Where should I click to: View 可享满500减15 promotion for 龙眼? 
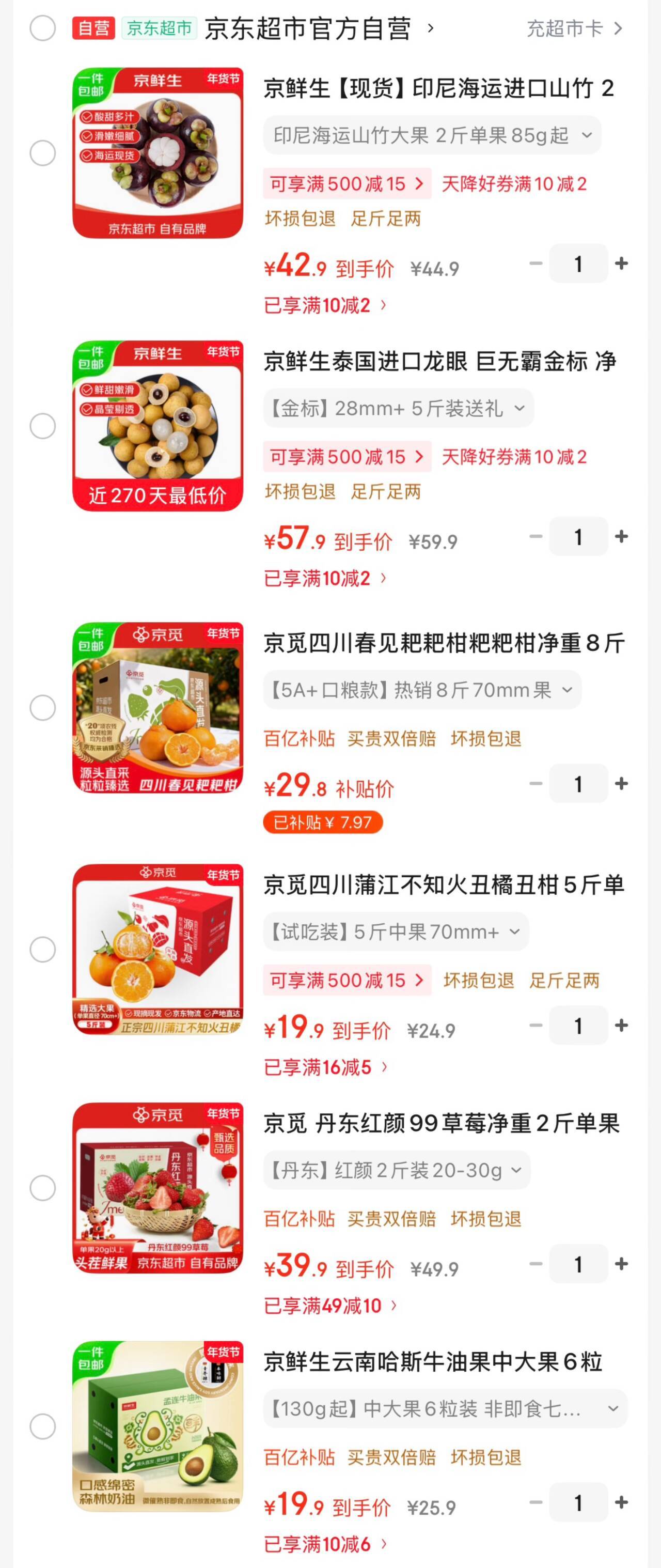coord(347,457)
